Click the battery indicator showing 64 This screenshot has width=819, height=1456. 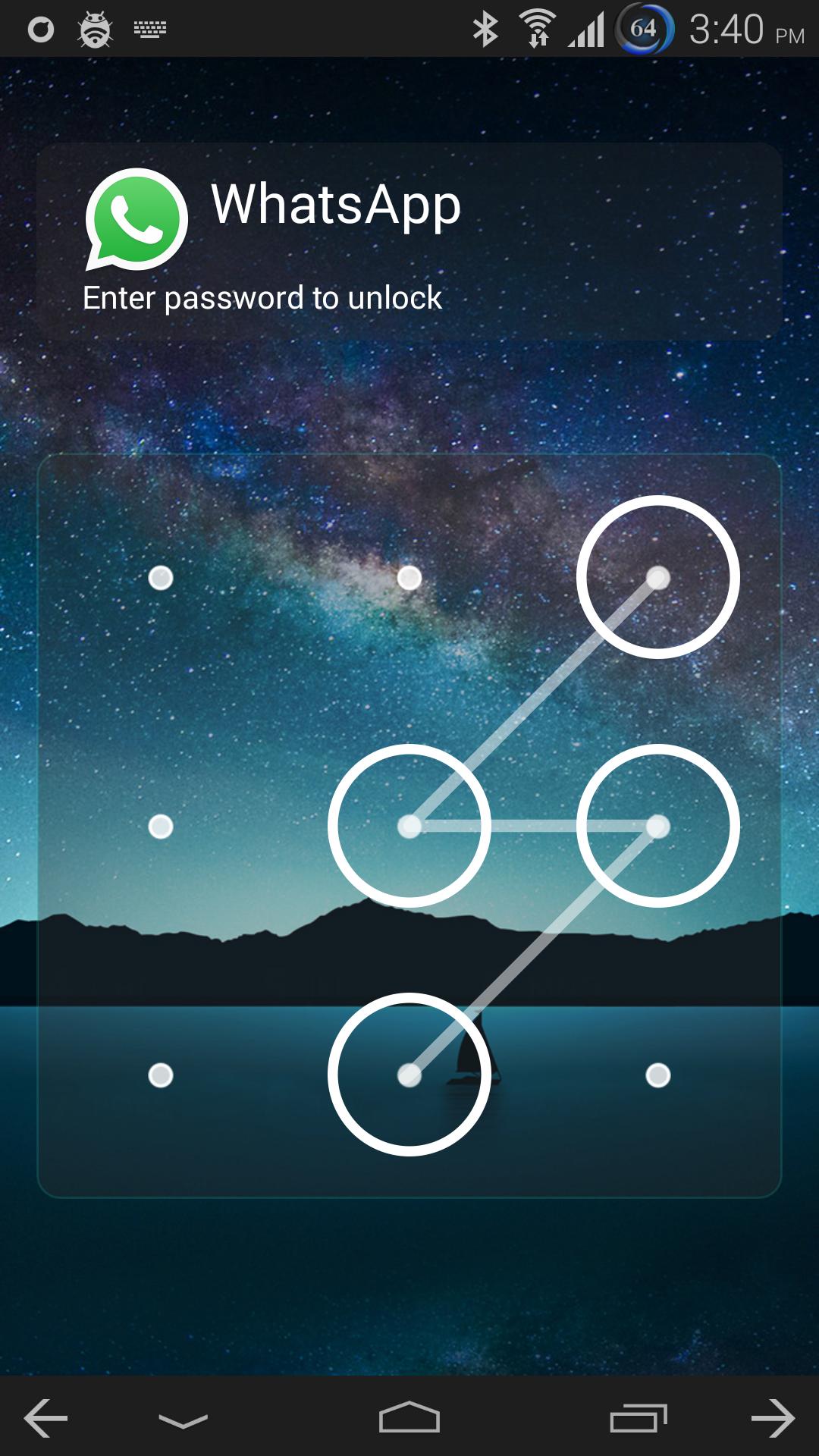coord(641,29)
